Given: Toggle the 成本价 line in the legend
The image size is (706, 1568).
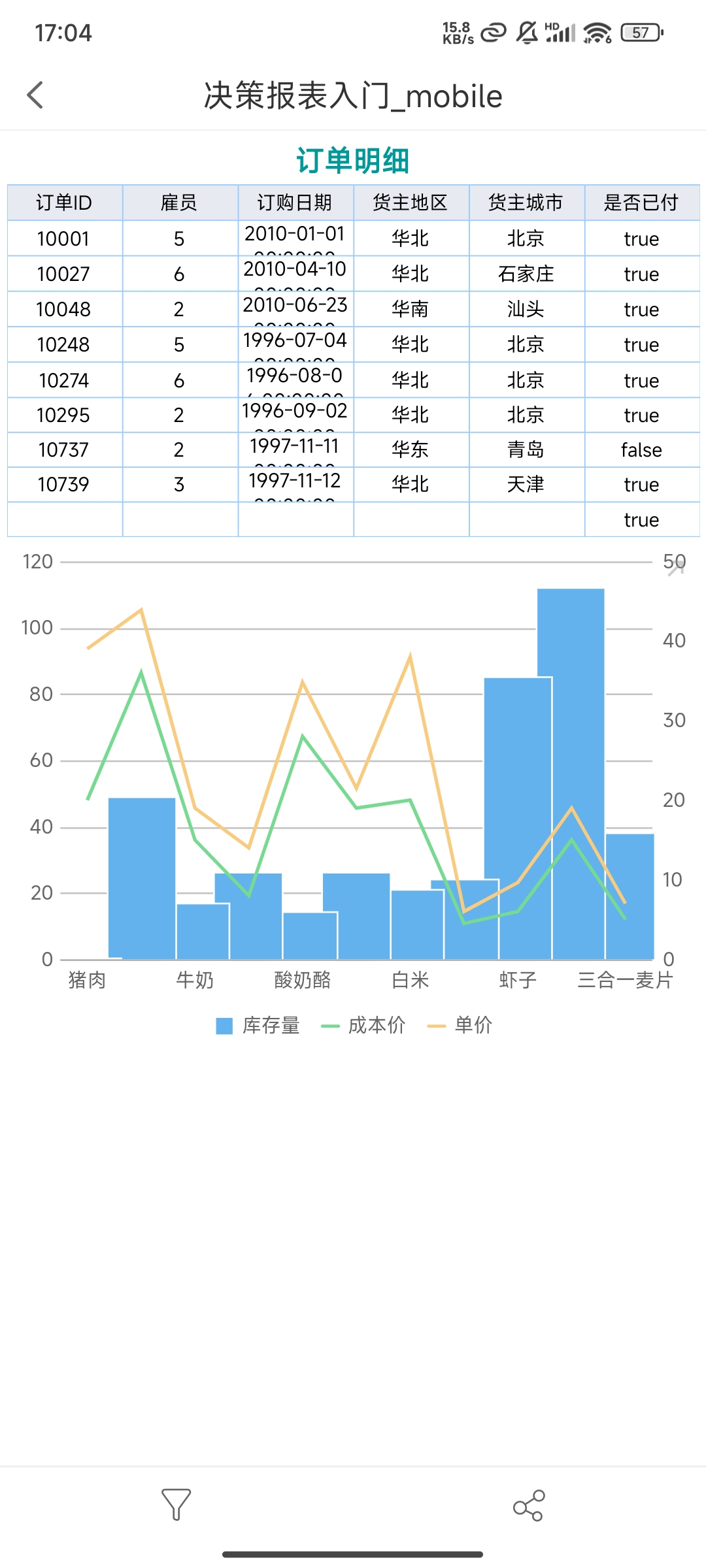Looking at the screenshot, I should [363, 1026].
